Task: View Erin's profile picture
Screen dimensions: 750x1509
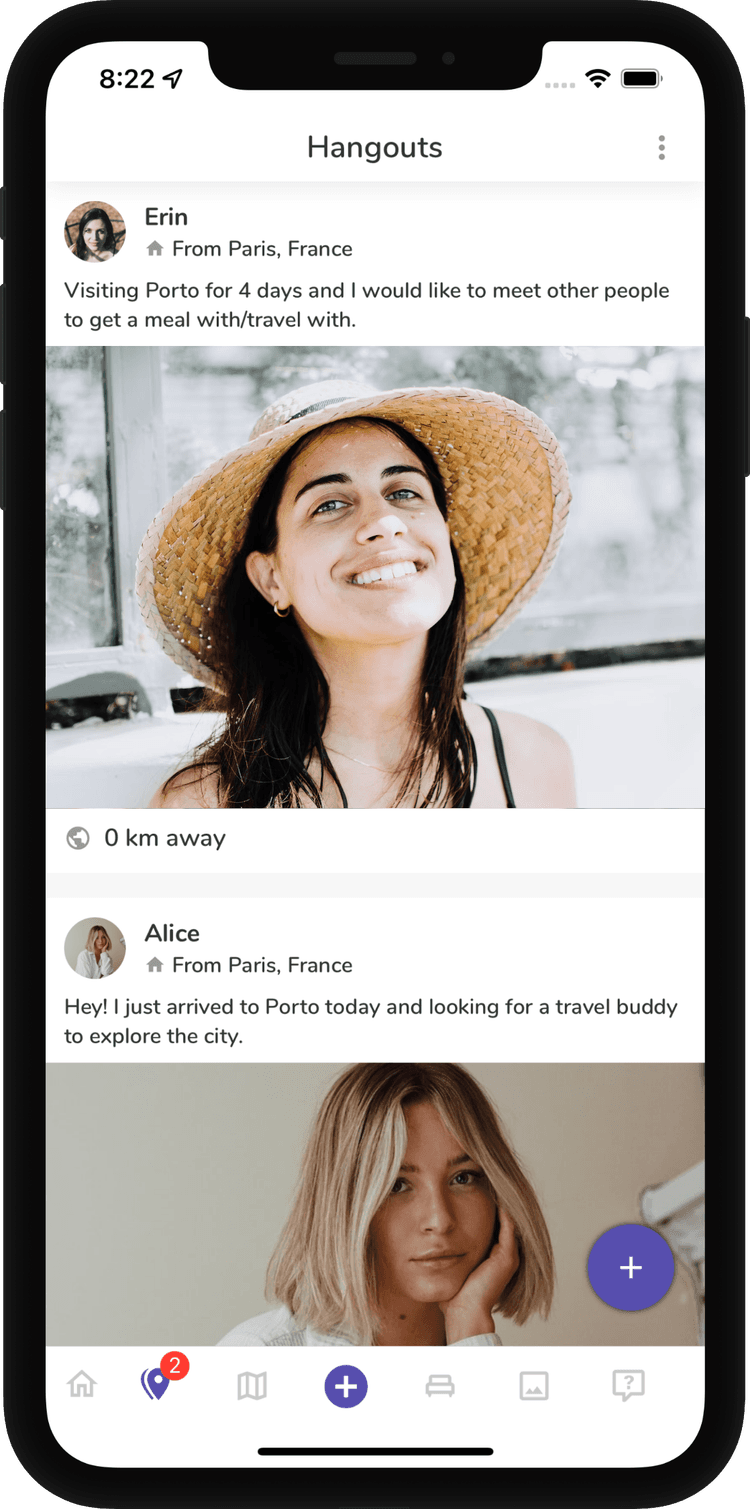Action: pos(95,232)
